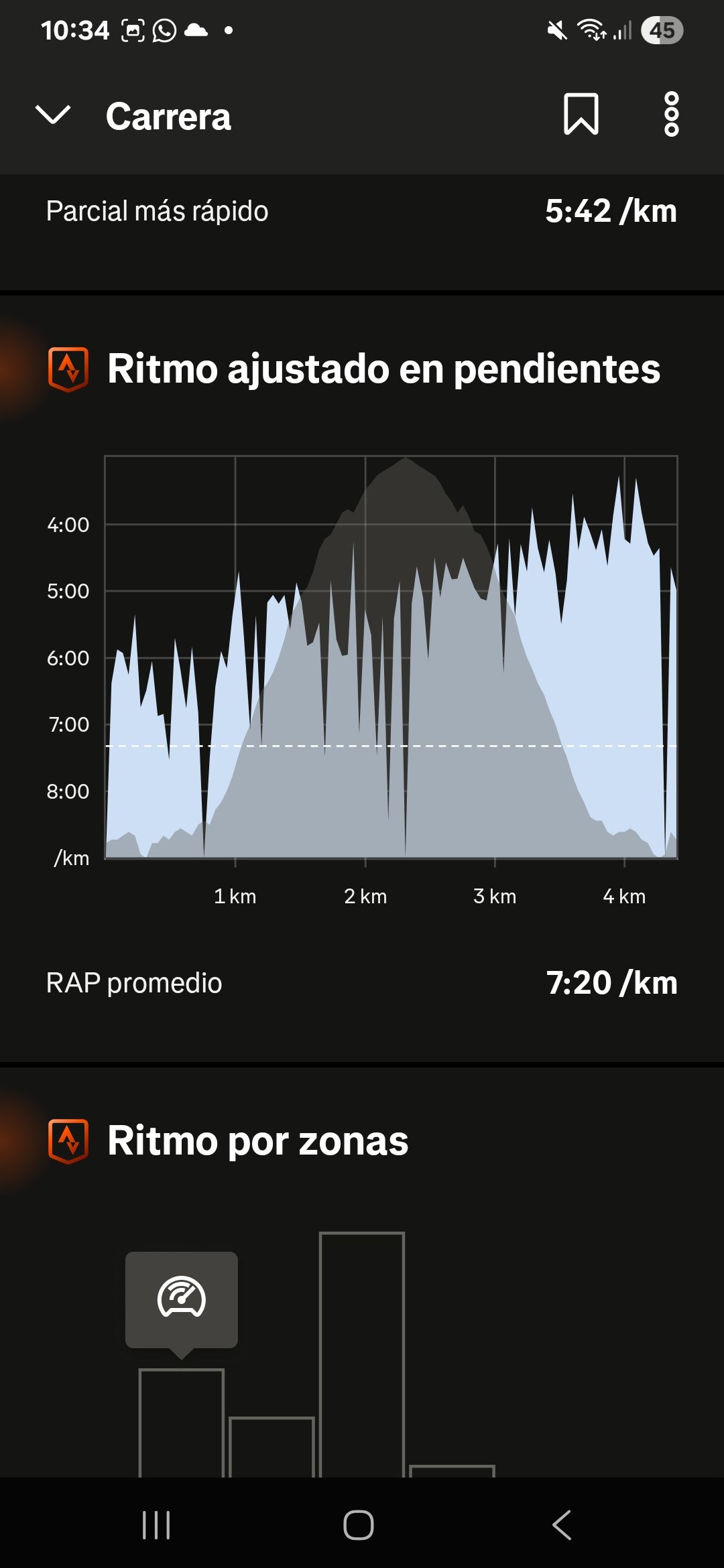The image size is (724, 1568).
Task: Open the three-dot overflow menu
Action: (671, 115)
